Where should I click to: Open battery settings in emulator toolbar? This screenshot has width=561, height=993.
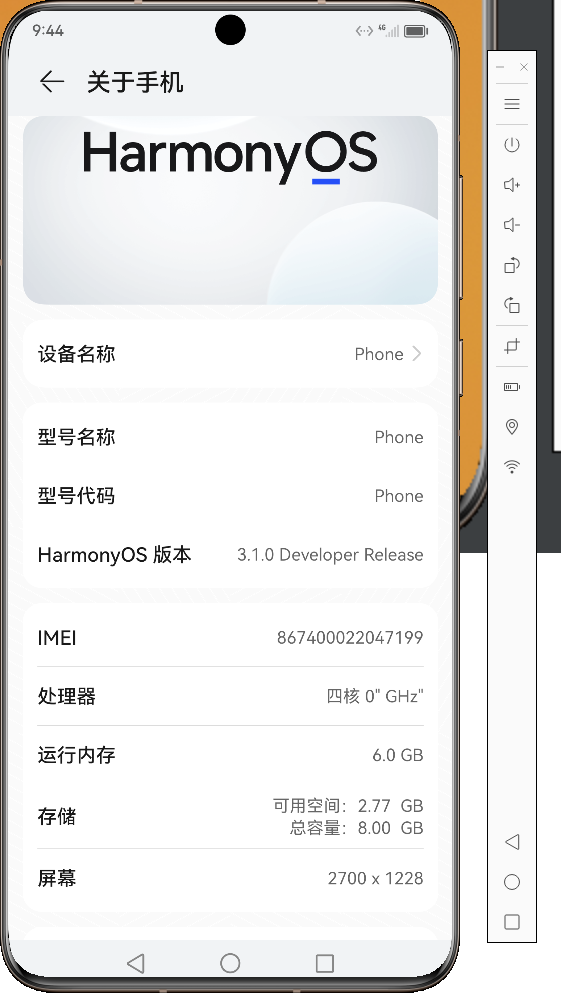pos(512,386)
